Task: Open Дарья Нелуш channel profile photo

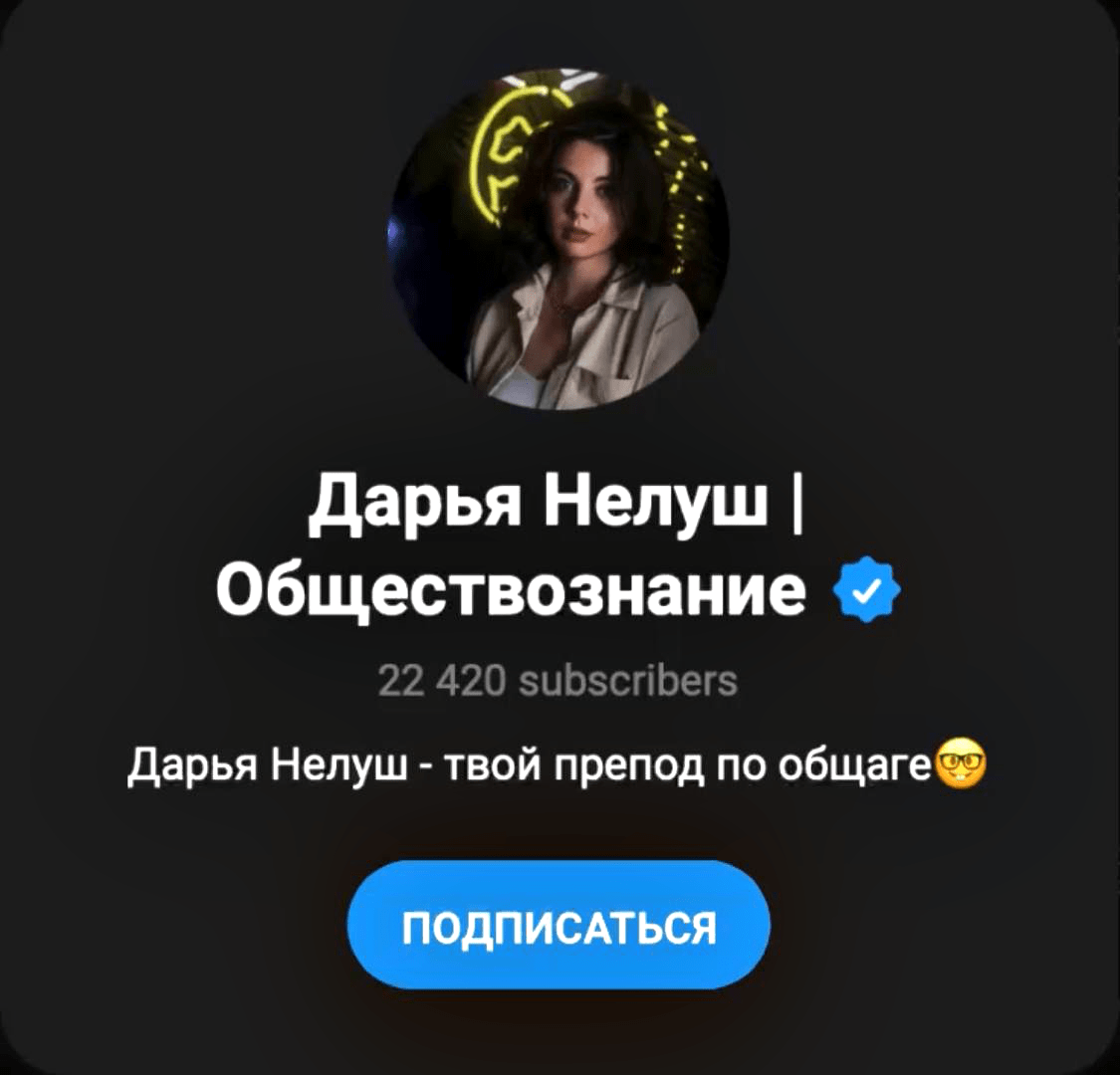Action: [559, 239]
